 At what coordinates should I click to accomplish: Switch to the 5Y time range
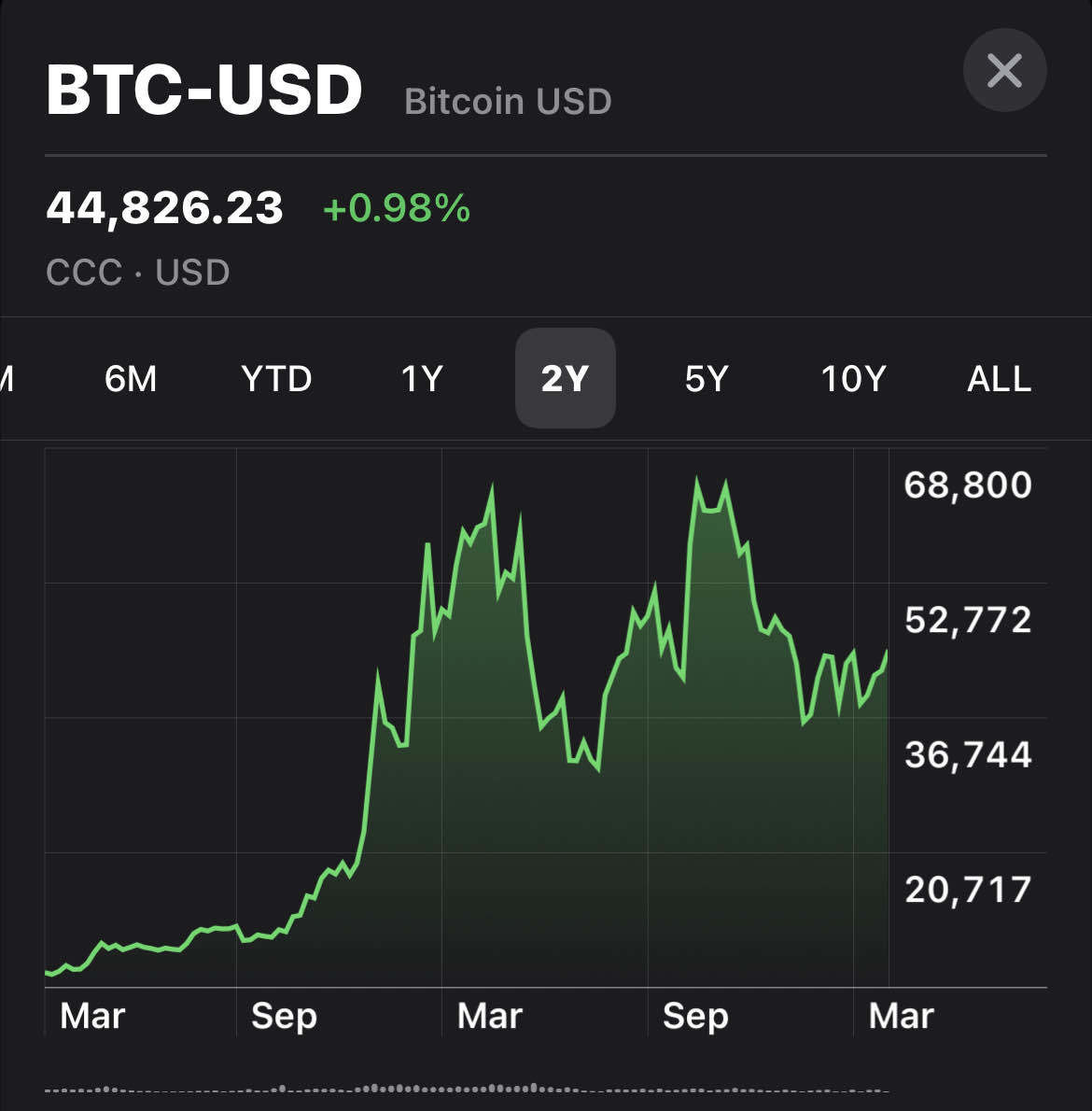tap(707, 379)
